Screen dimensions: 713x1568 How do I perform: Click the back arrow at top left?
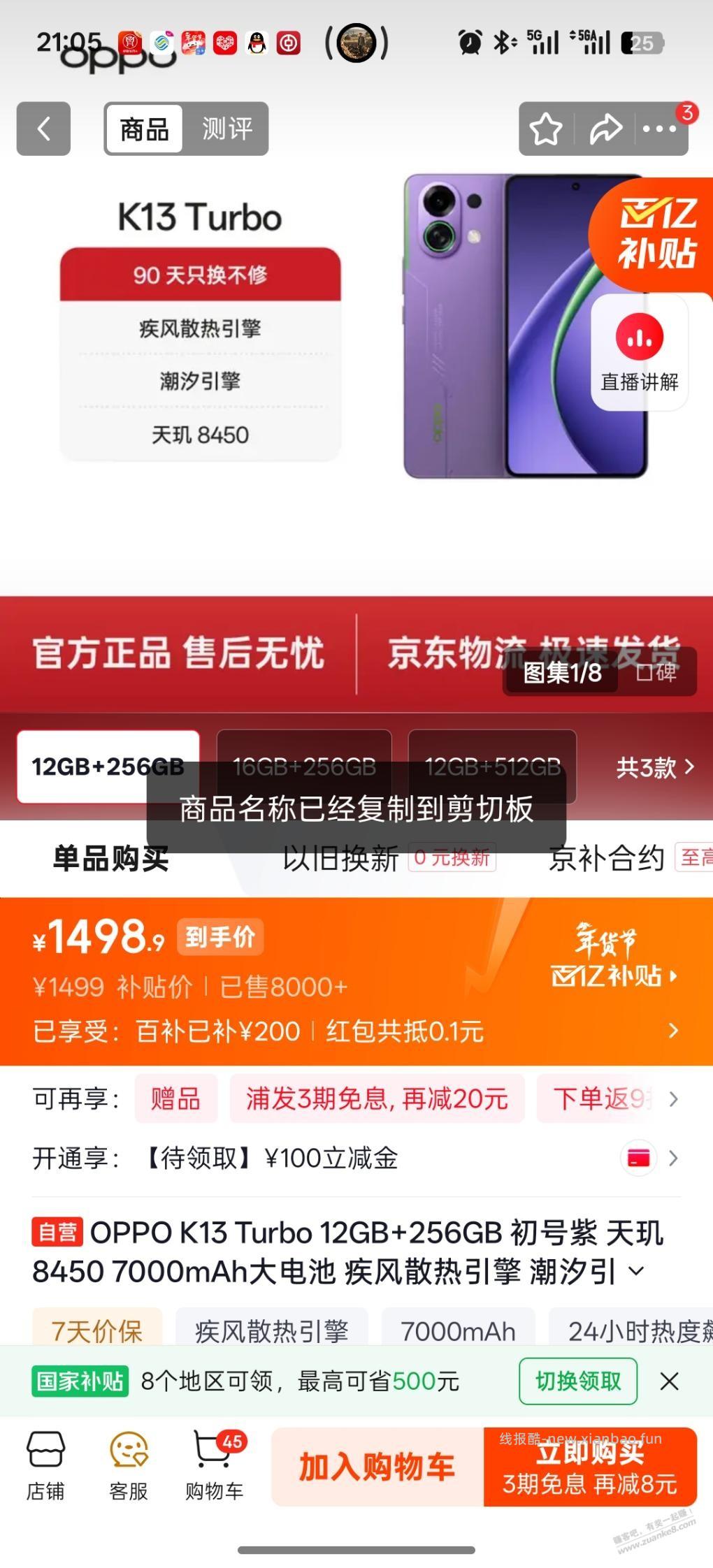pyautogui.click(x=43, y=129)
